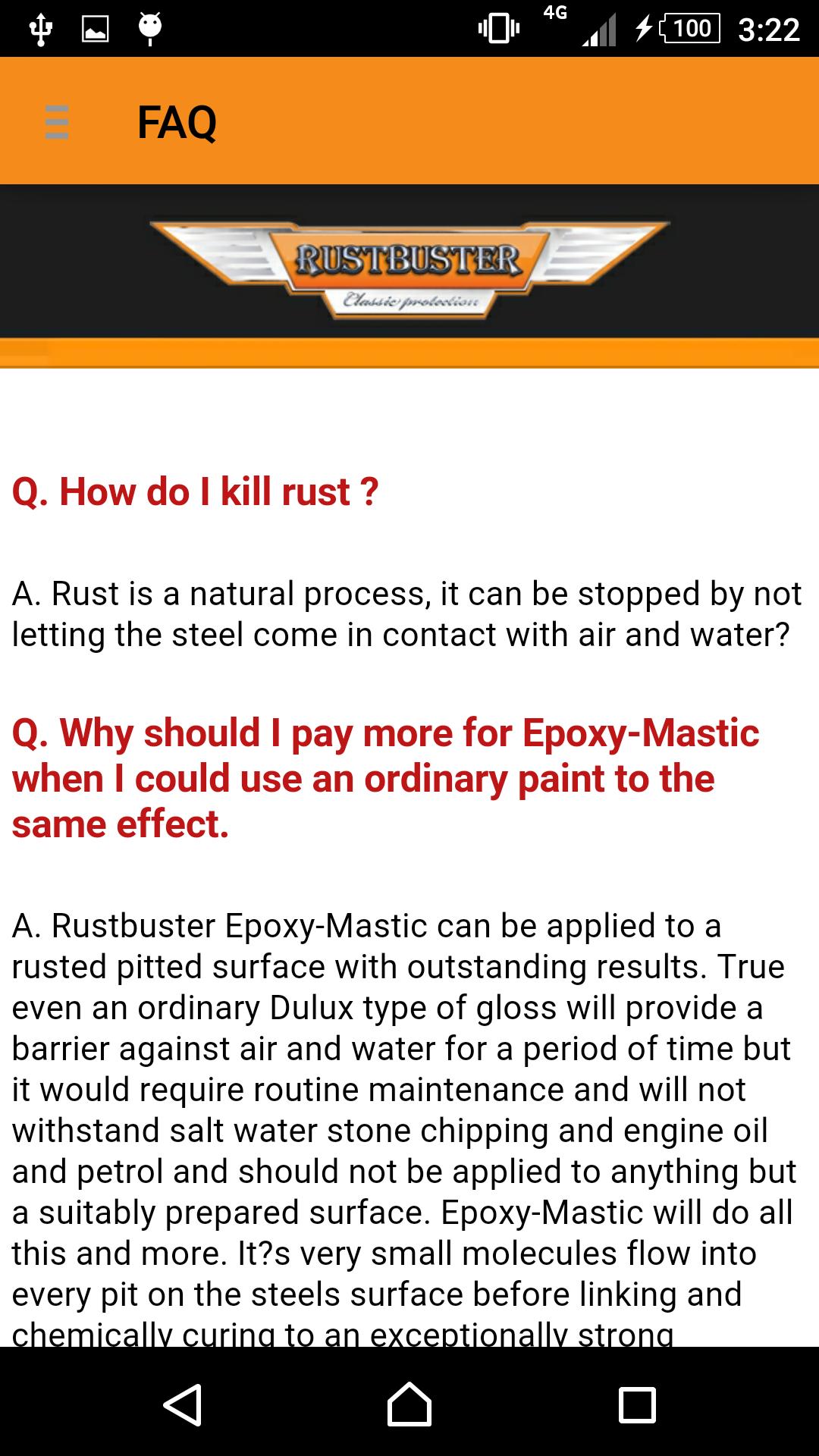Viewport: 819px width, 1456px height.
Task: Go to the home screen
Action: (x=409, y=1404)
